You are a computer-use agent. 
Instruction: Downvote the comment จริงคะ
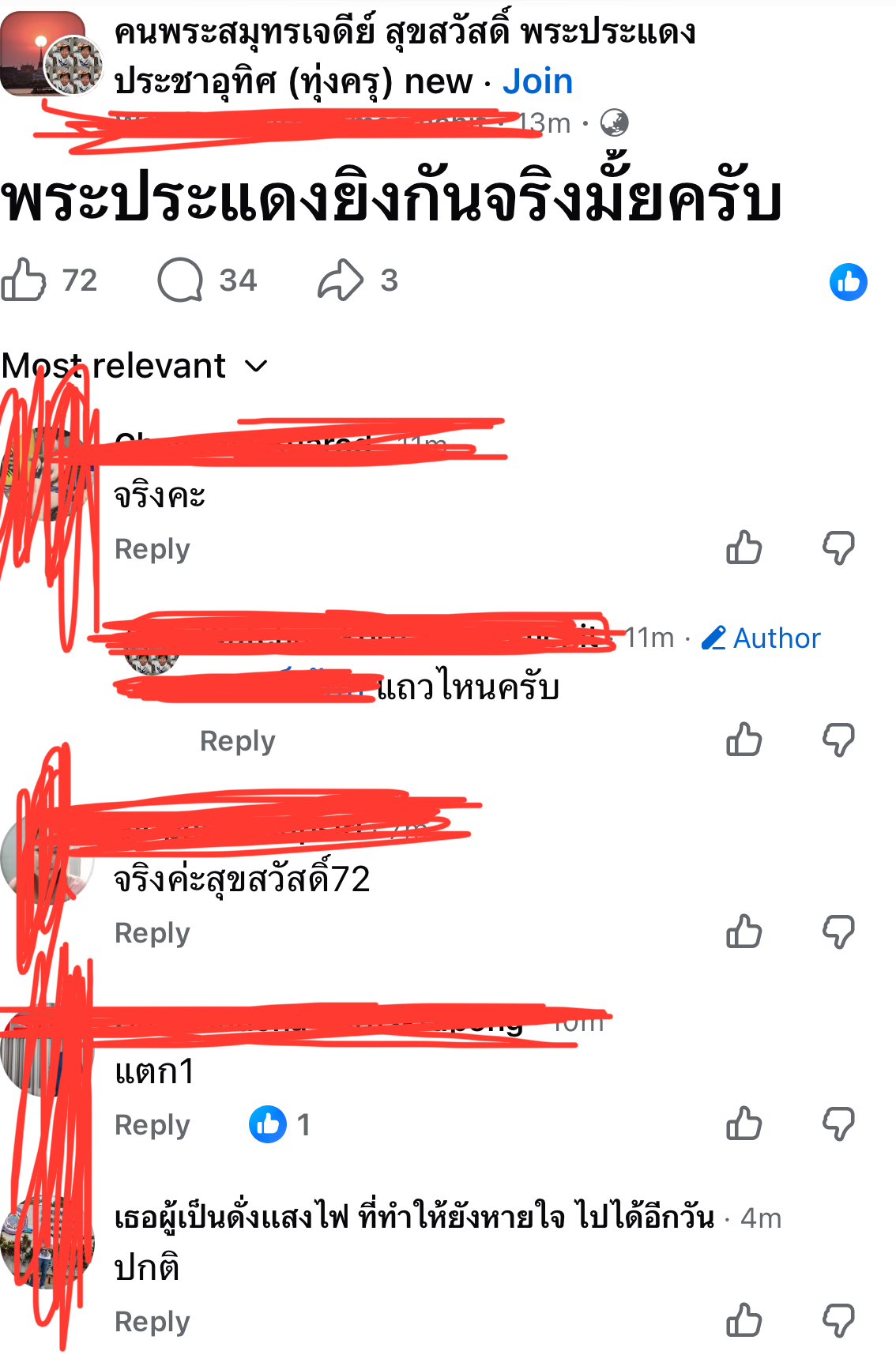point(838,548)
